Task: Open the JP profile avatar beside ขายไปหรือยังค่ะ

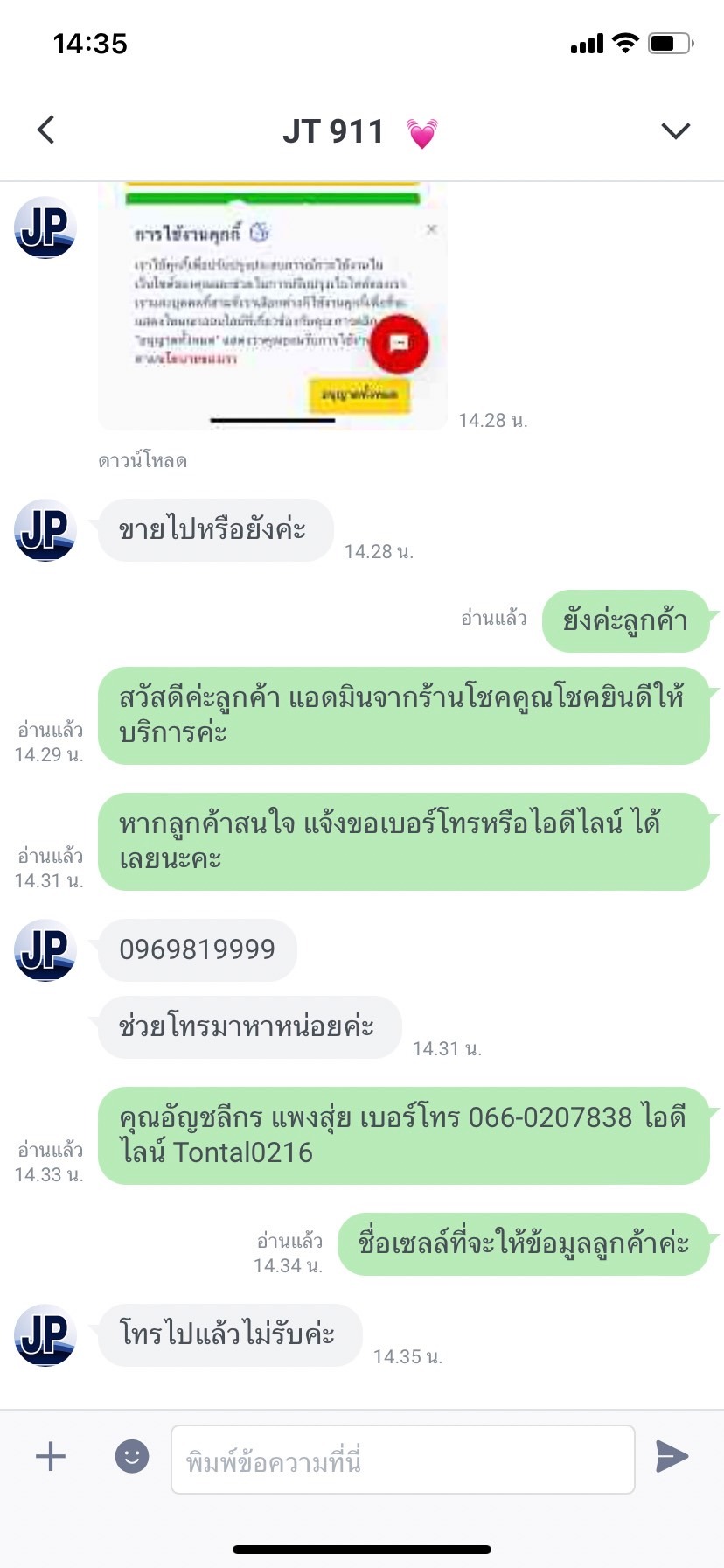Action: (x=45, y=530)
